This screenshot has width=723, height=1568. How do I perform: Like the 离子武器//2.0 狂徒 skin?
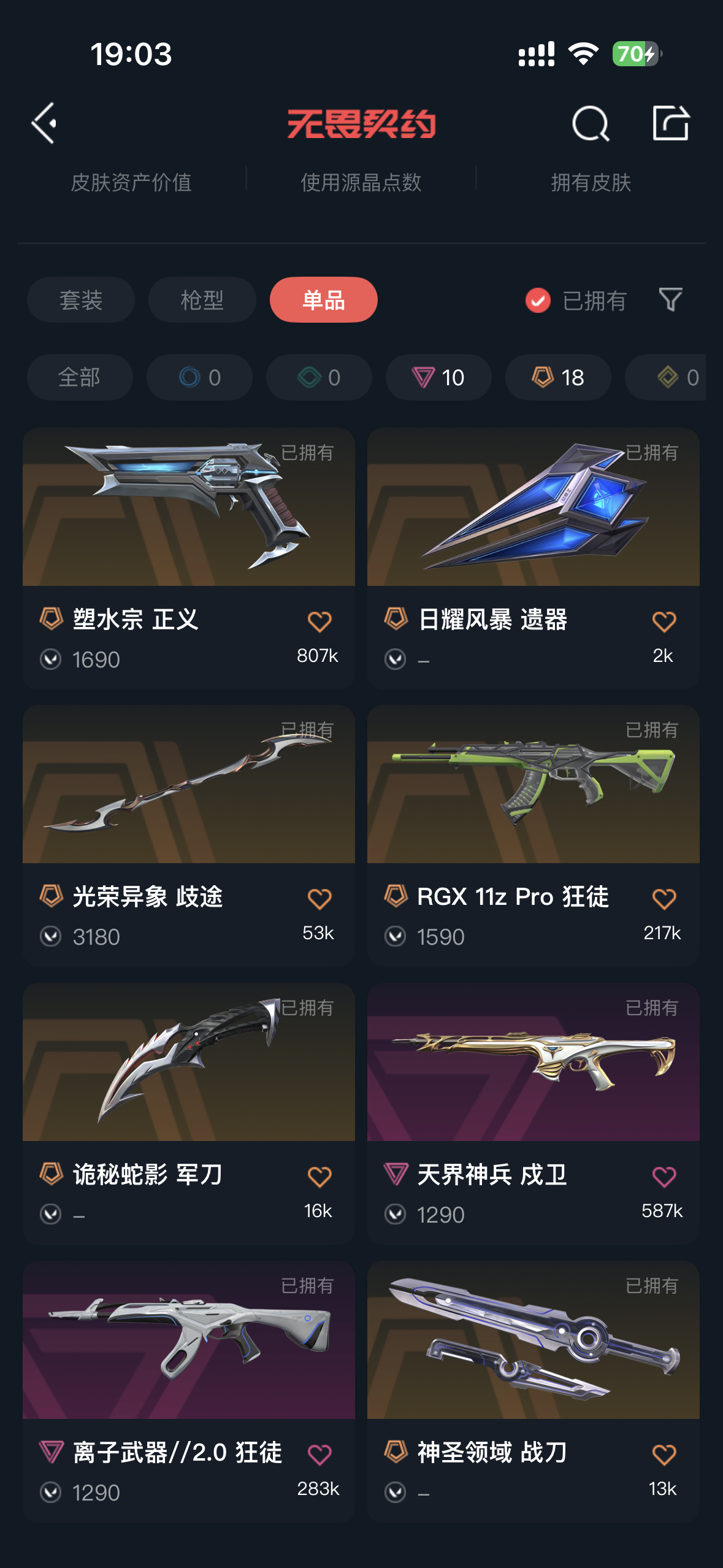pyautogui.click(x=319, y=1455)
